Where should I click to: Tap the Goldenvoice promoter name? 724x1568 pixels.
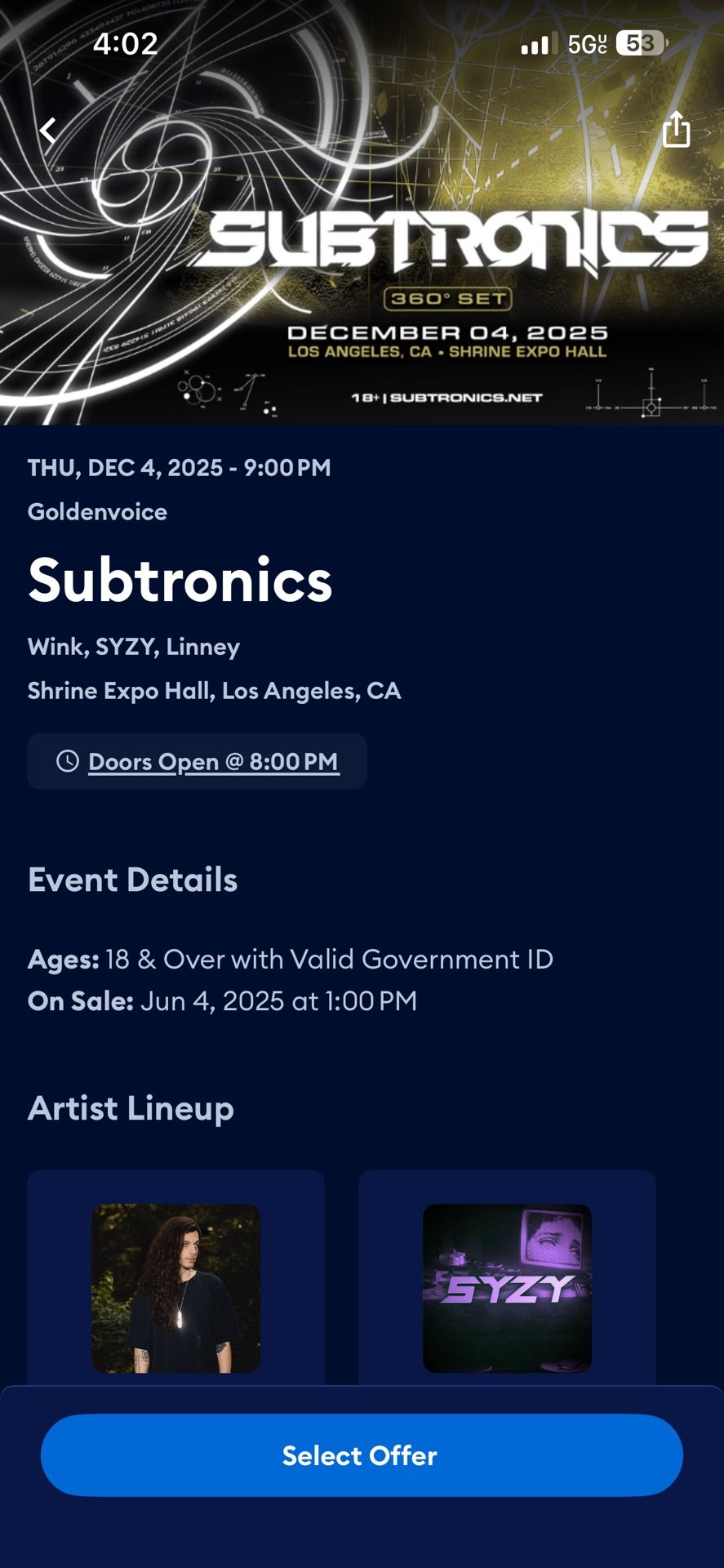coord(97,512)
